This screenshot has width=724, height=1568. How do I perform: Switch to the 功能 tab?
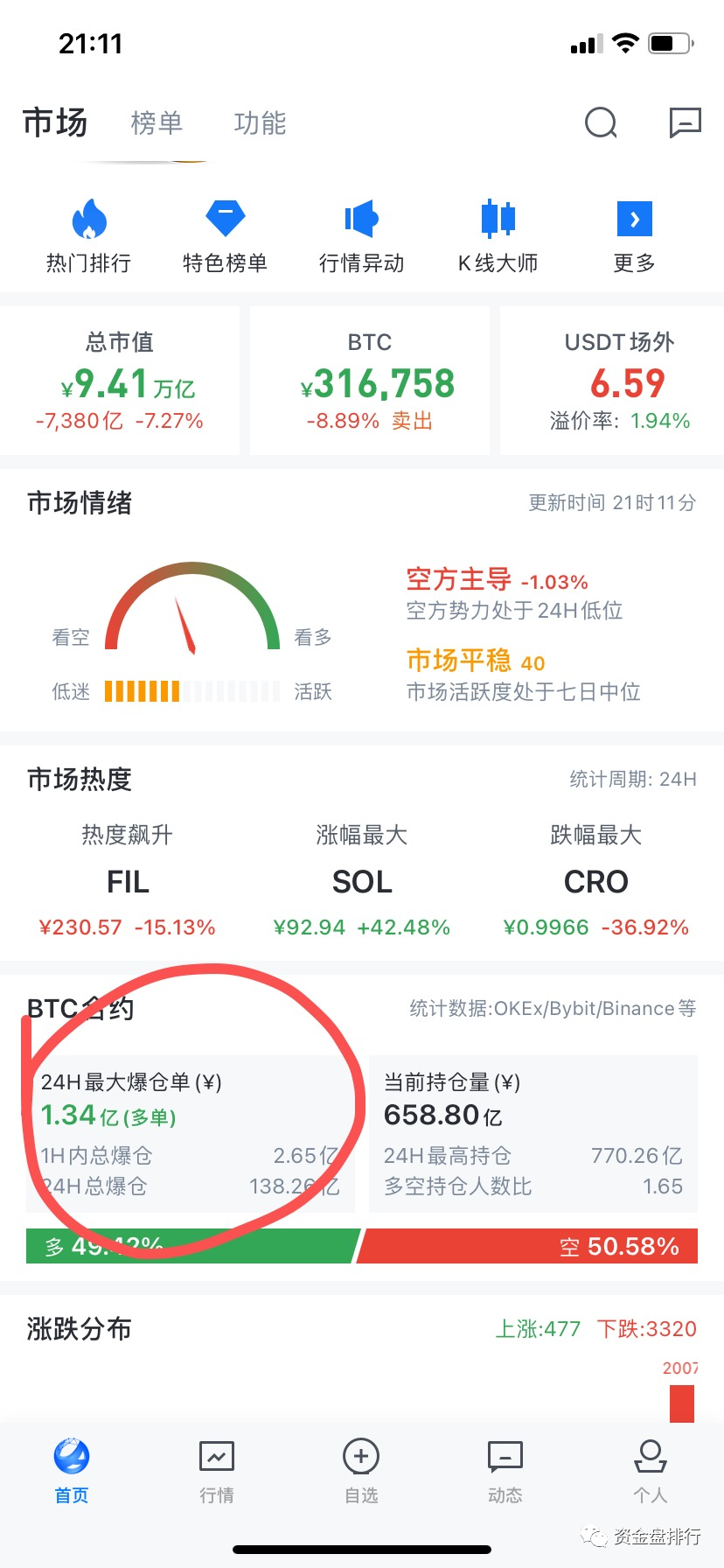click(x=259, y=123)
